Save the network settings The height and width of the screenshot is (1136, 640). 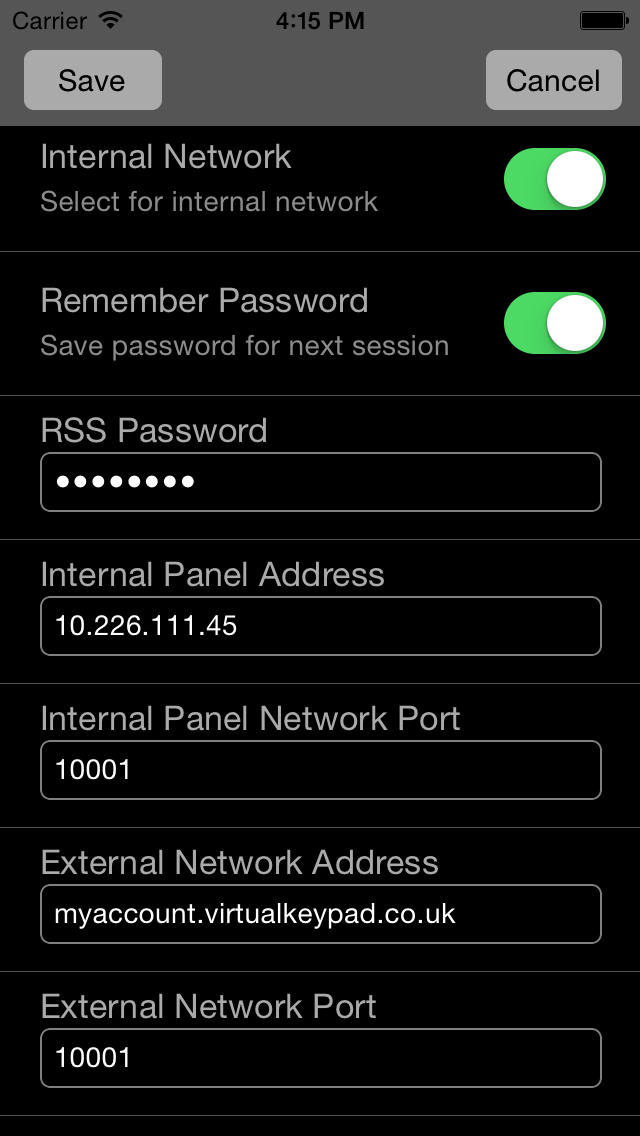tap(93, 80)
